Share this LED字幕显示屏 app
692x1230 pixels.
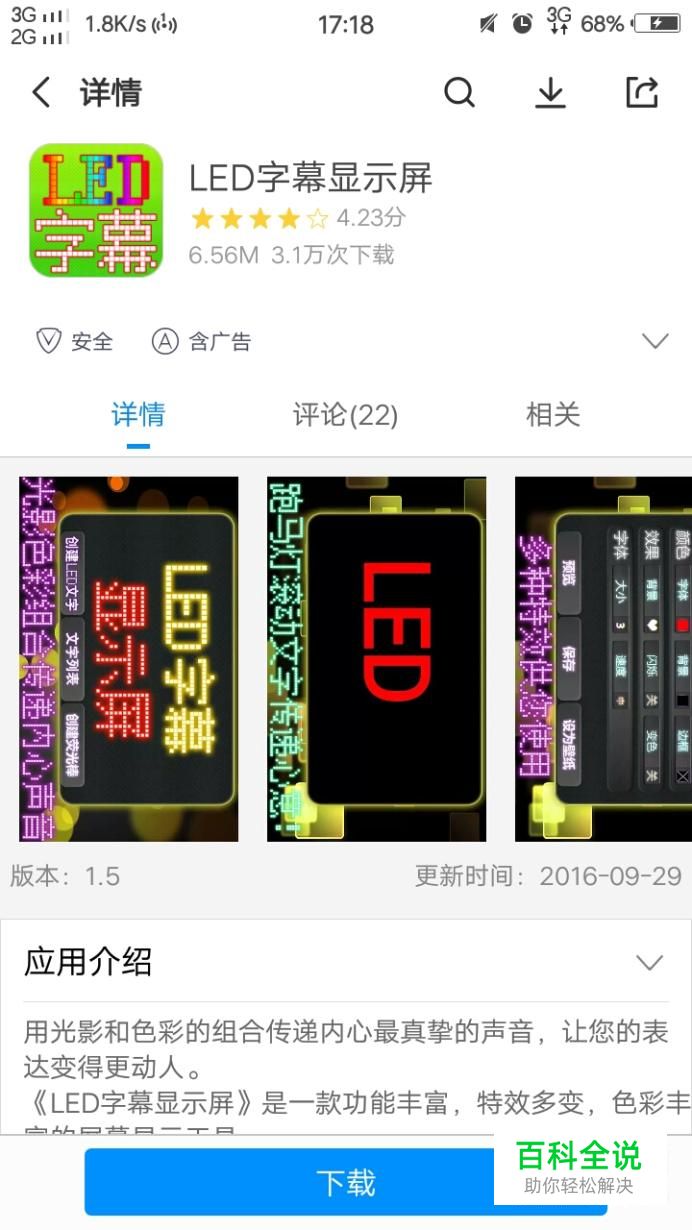[641, 93]
